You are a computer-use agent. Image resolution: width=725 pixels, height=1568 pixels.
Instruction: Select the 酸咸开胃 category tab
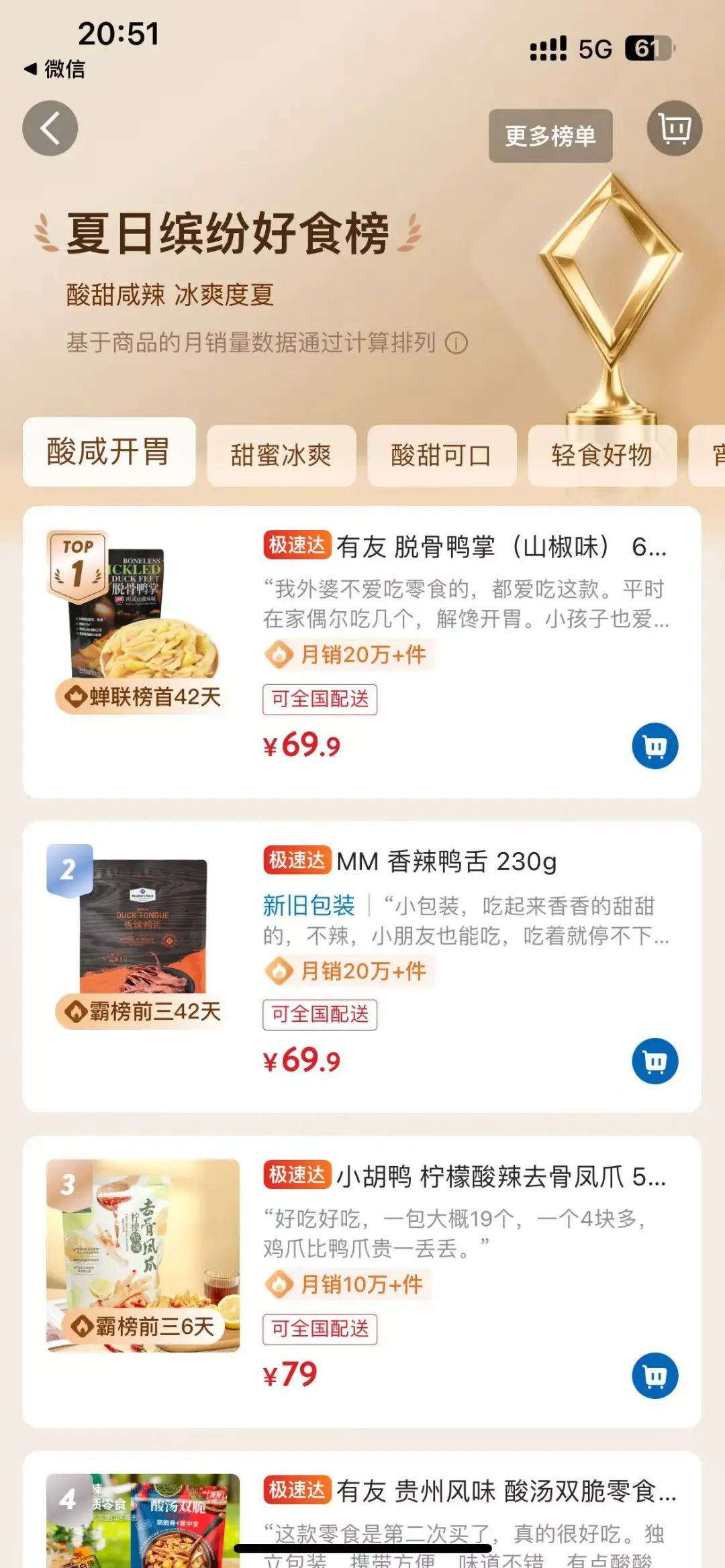109,452
